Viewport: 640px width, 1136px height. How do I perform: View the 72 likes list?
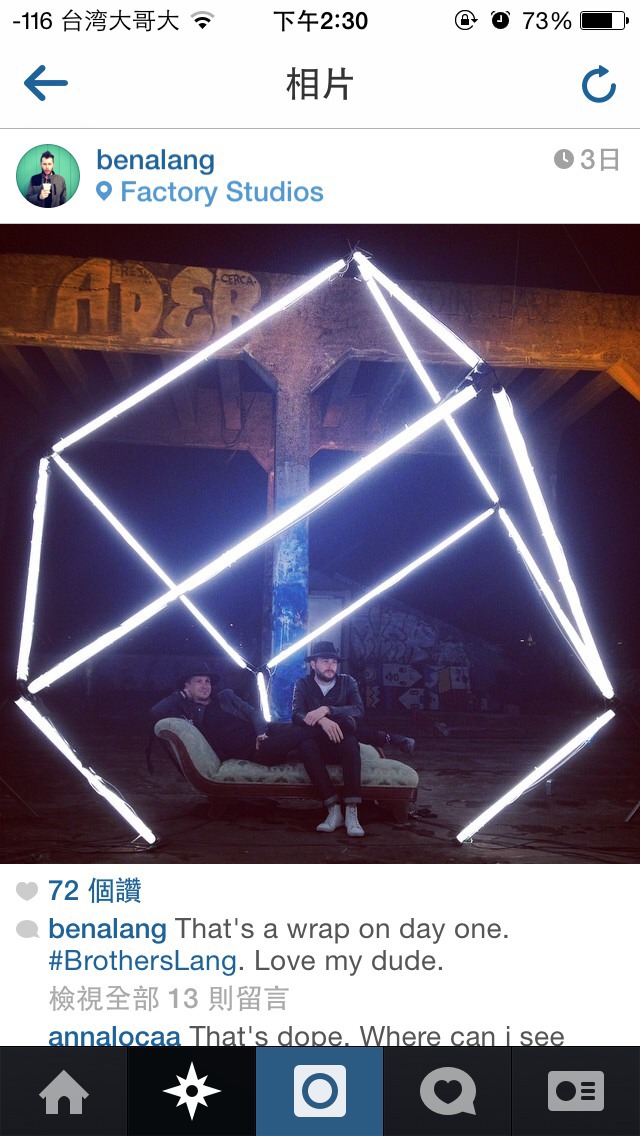[94, 891]
